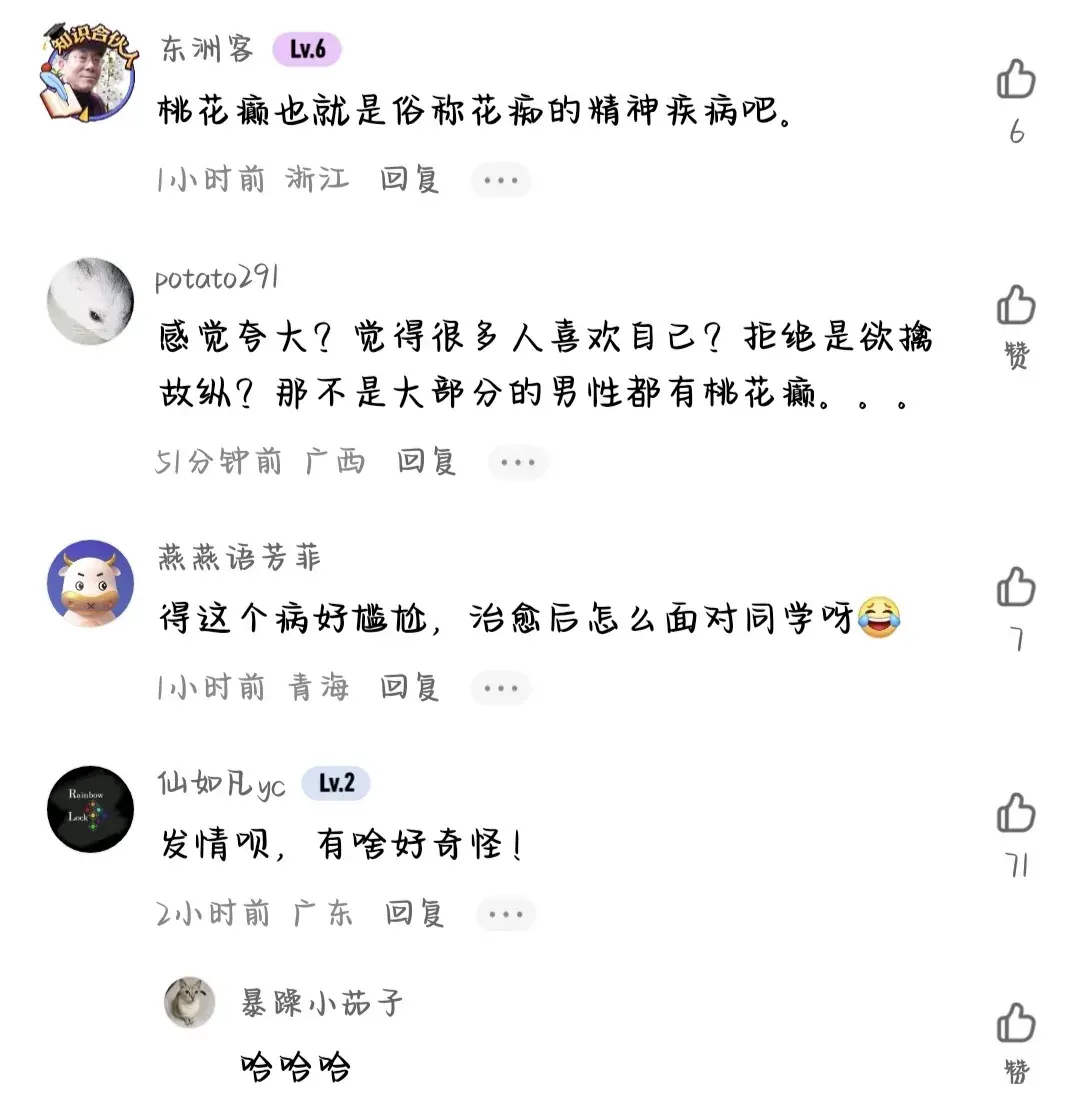Open more options under 仙如凡yc's comment
The image size is (1080, 1094).
505,914
